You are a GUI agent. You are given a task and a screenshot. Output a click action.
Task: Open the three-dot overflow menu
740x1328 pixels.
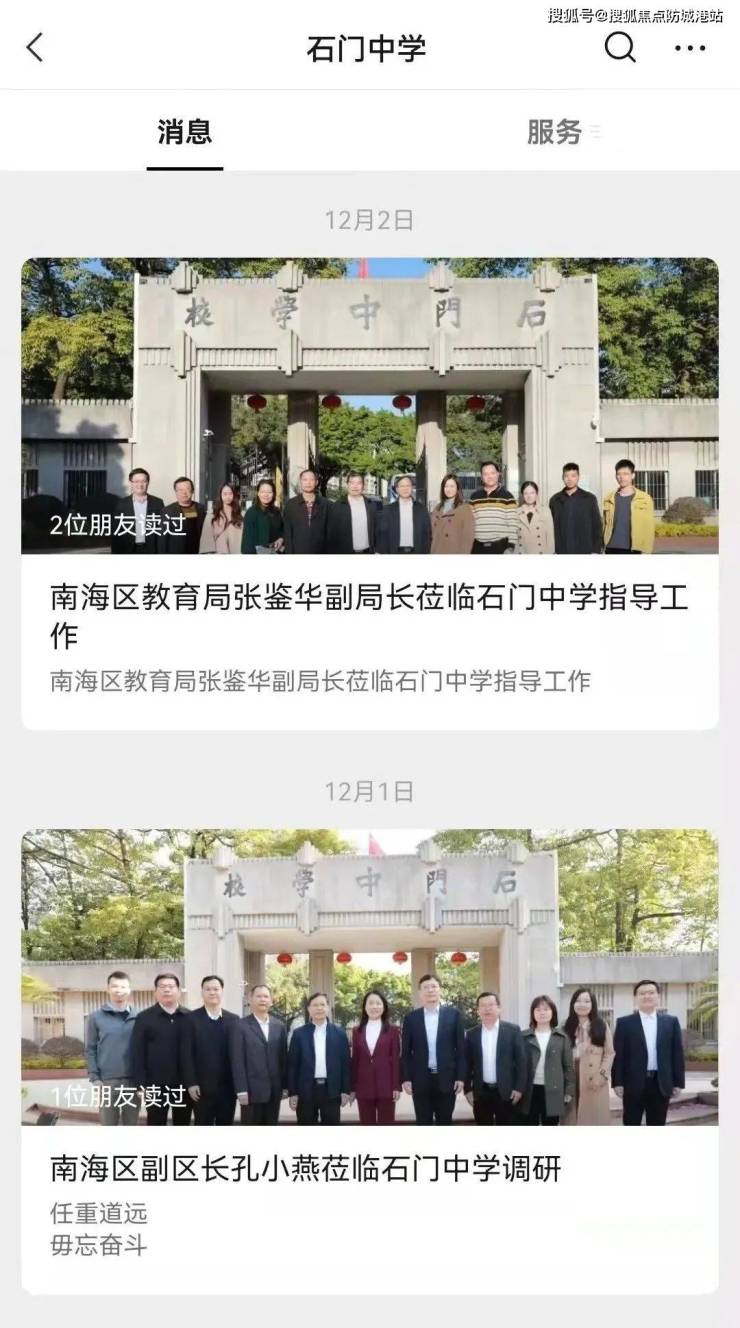[690, 48]
